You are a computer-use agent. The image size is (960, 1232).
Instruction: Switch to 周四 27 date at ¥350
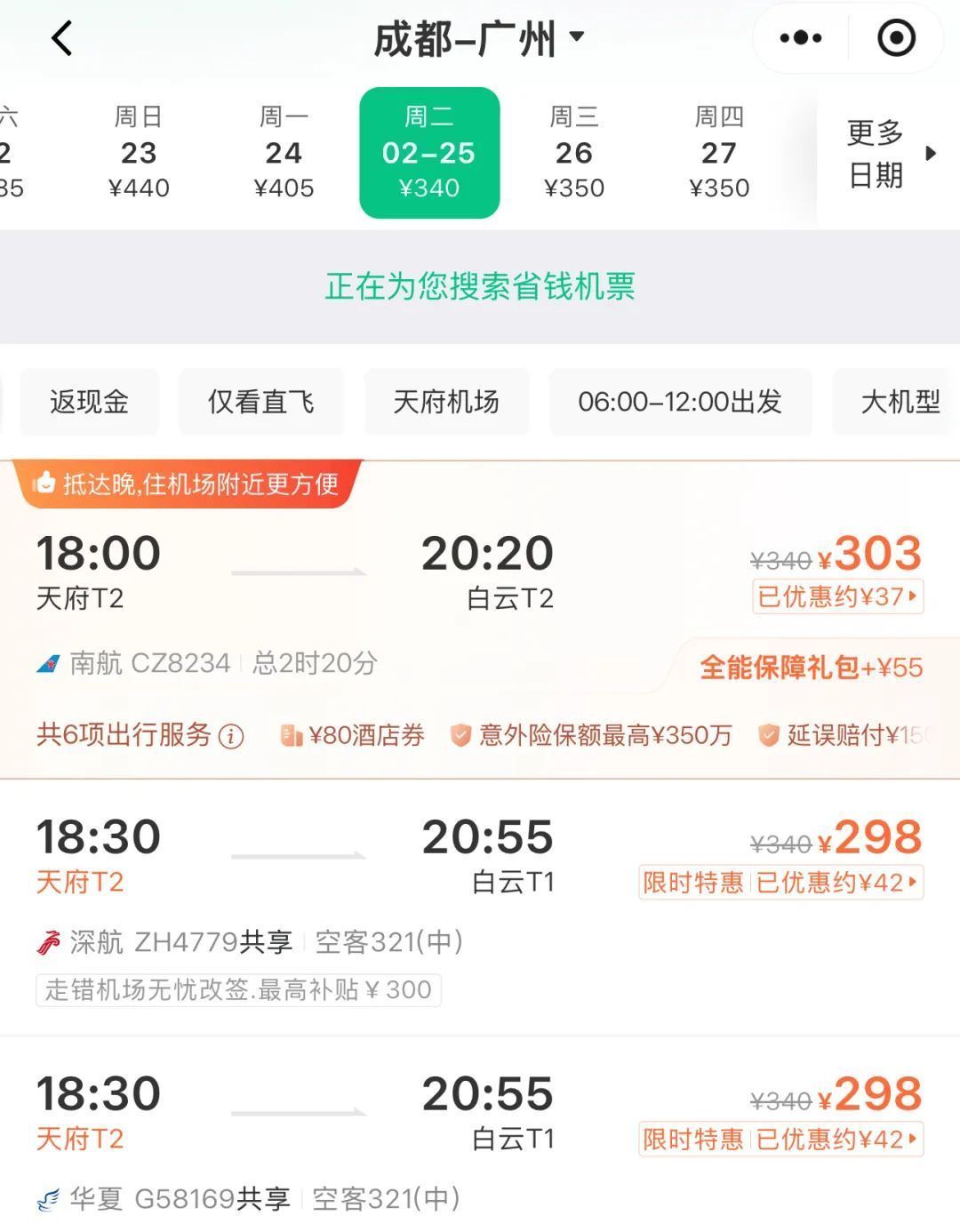tap(719, 152)
